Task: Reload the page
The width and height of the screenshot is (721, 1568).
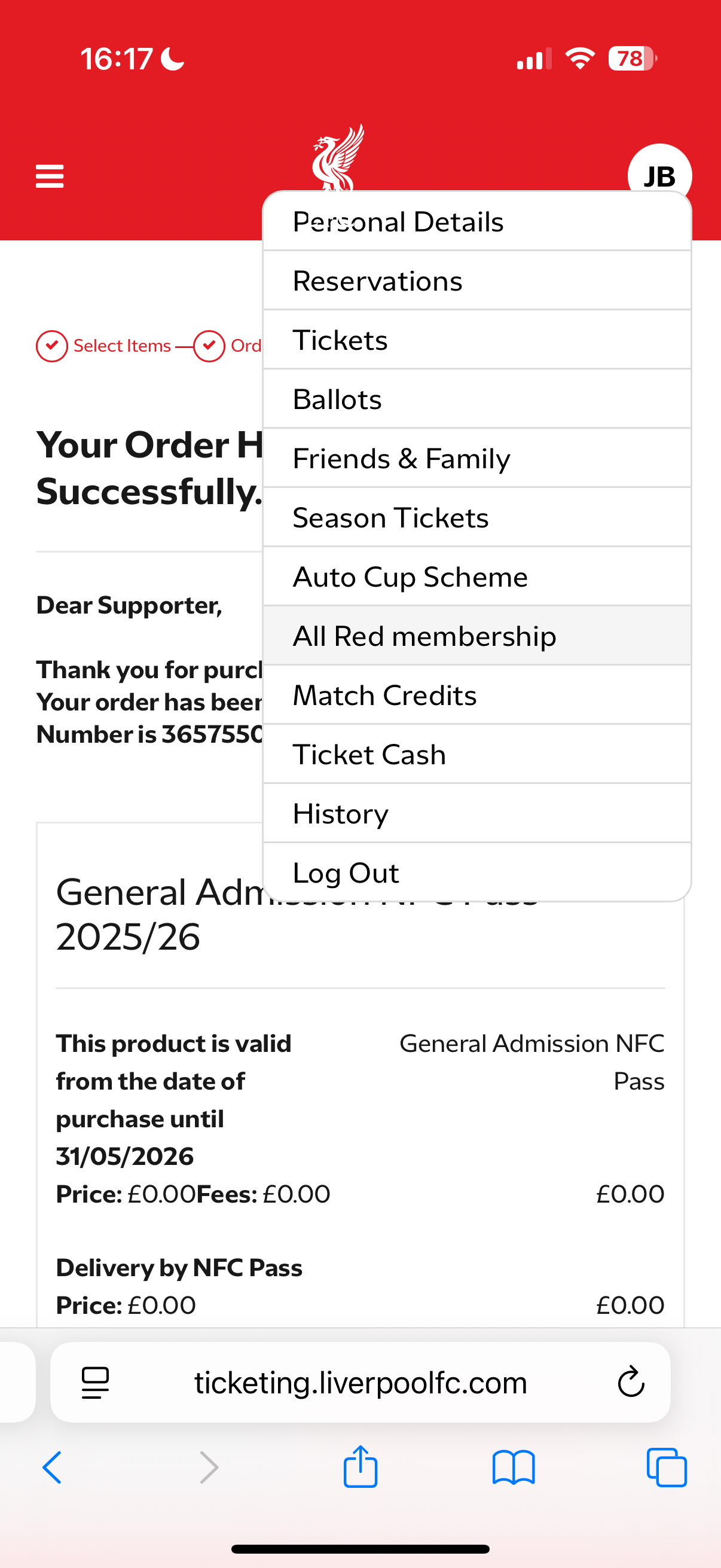Action: [x=631, y=1382]
